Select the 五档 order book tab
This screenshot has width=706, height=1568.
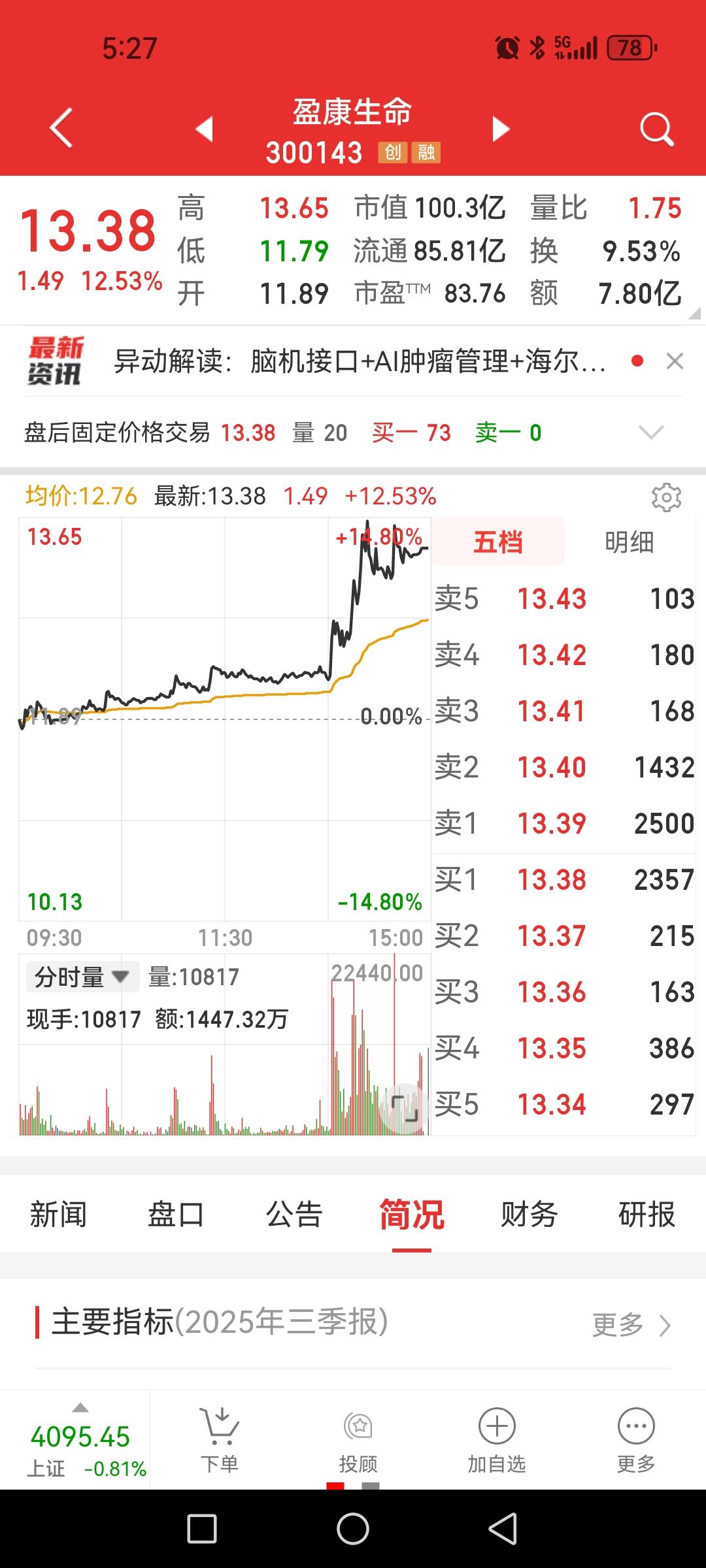(498, 542)
